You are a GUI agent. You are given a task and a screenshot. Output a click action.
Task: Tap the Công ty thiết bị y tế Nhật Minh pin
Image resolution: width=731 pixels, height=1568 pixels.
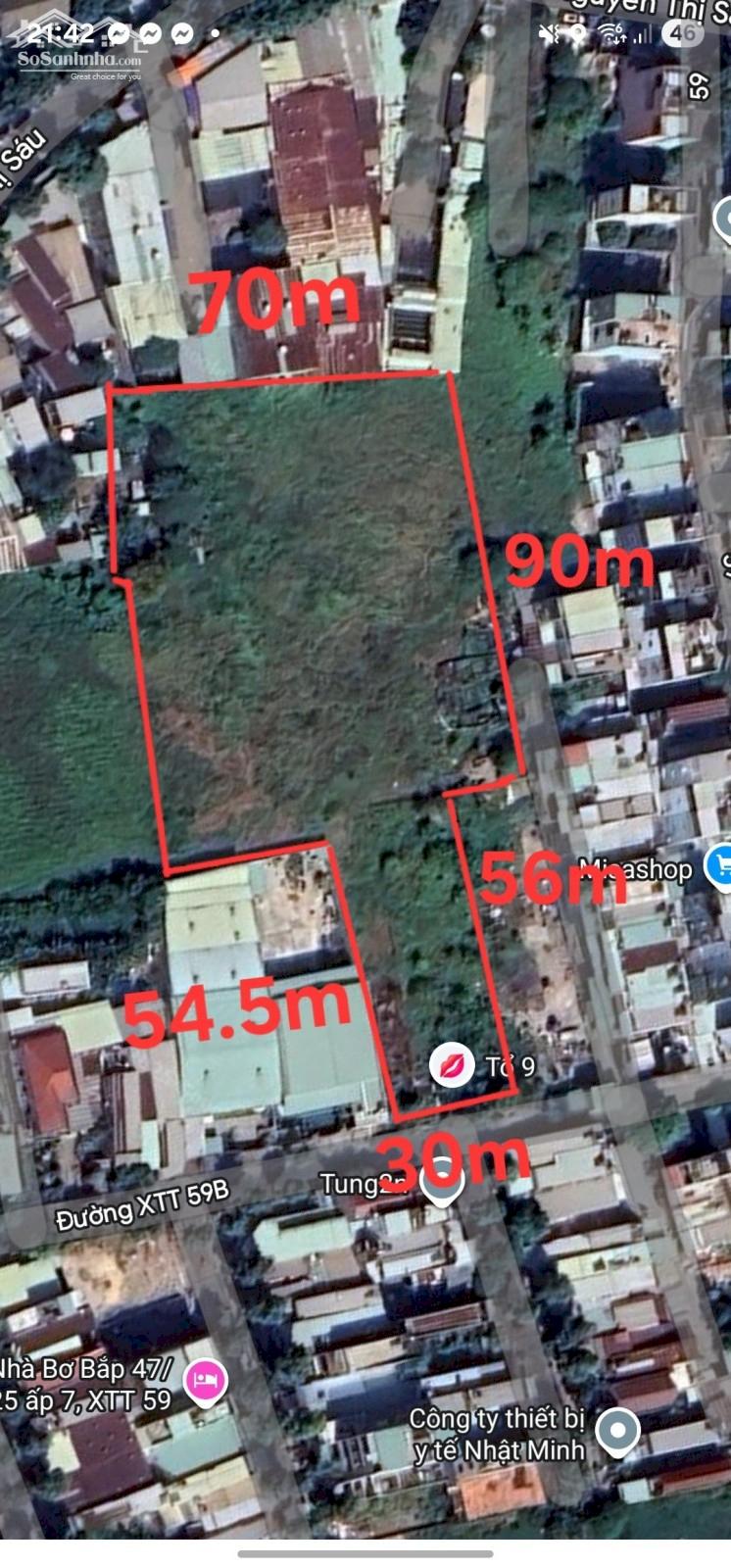[617, 1433]
